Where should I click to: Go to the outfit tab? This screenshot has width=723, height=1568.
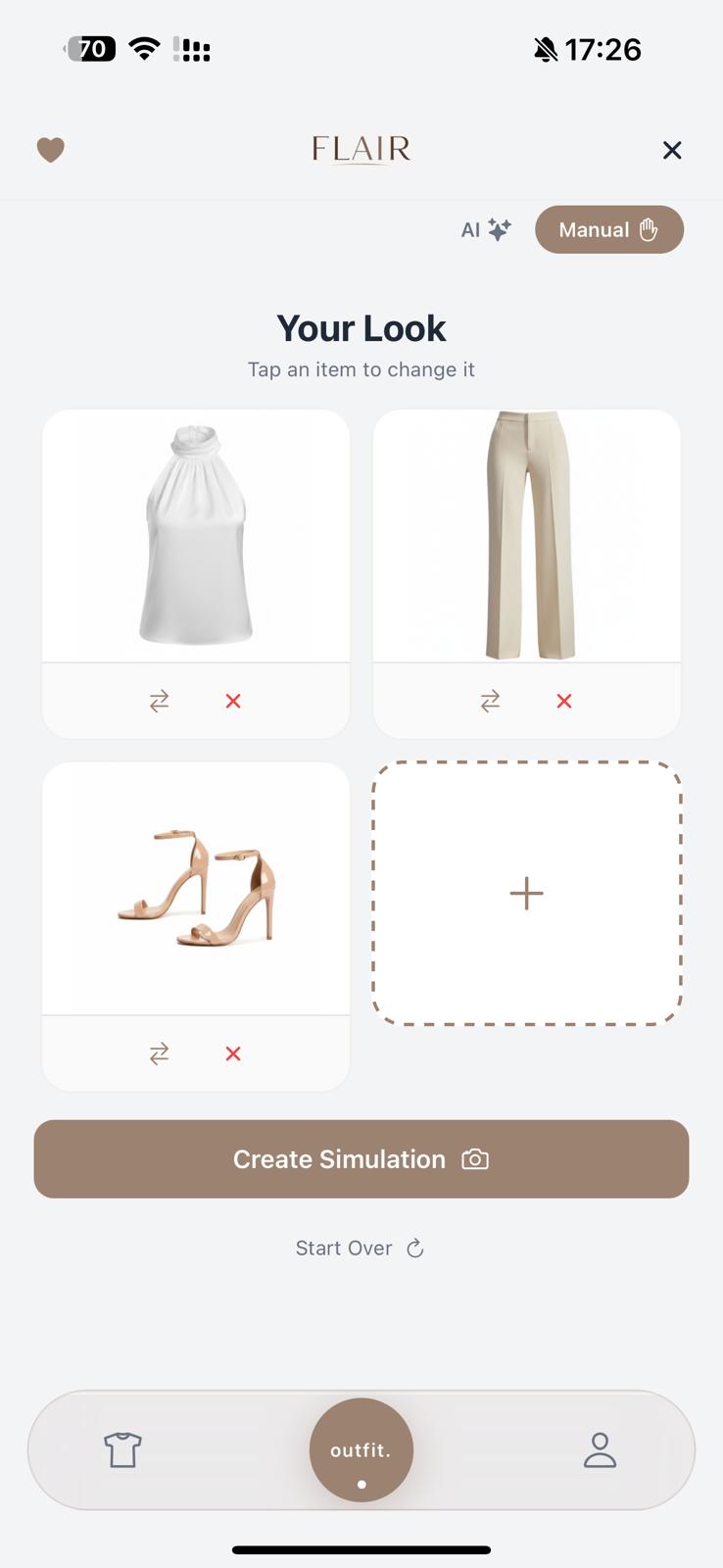click(361, 1449)
